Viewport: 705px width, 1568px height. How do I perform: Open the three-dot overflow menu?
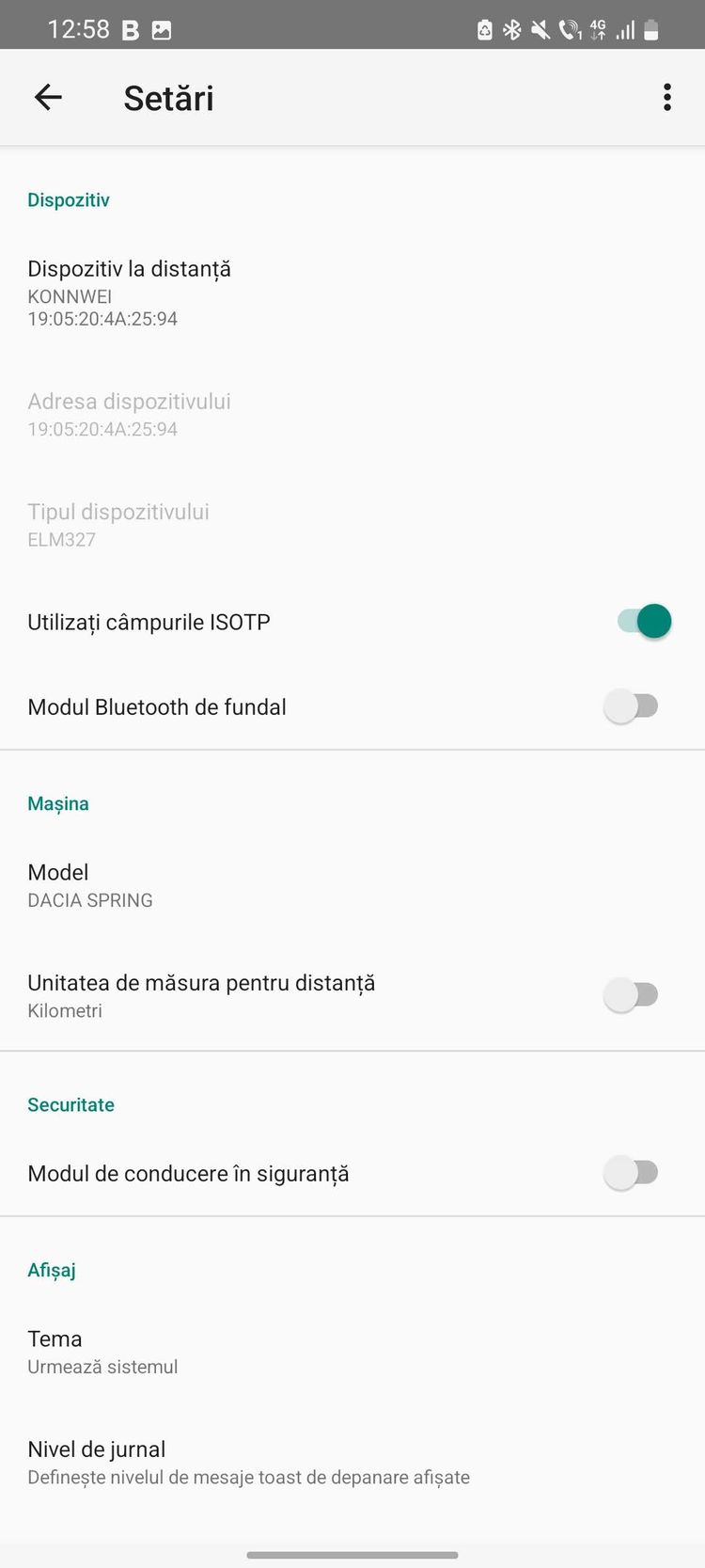(667, 97)
